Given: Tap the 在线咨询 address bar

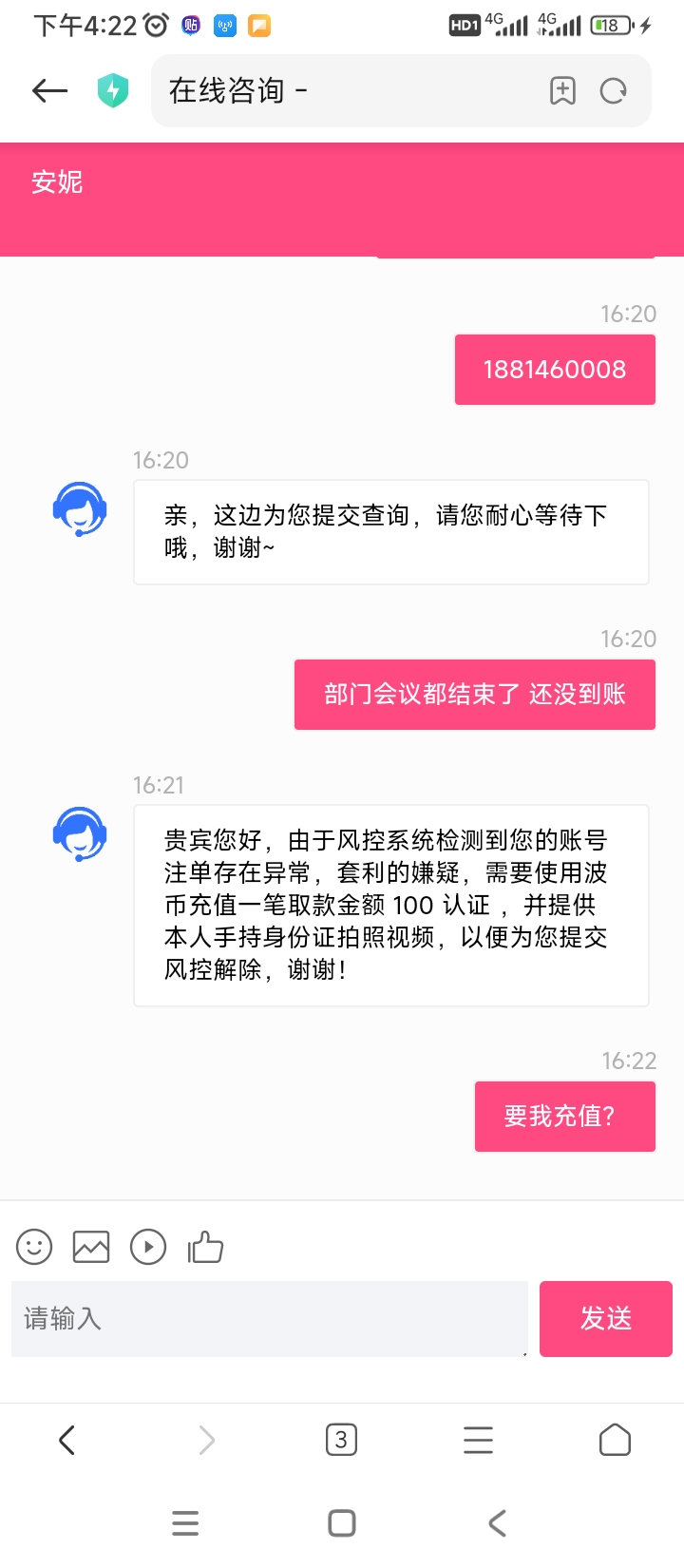Looking at the screenshot, I should pyautogui.click(x=342, y=91).
